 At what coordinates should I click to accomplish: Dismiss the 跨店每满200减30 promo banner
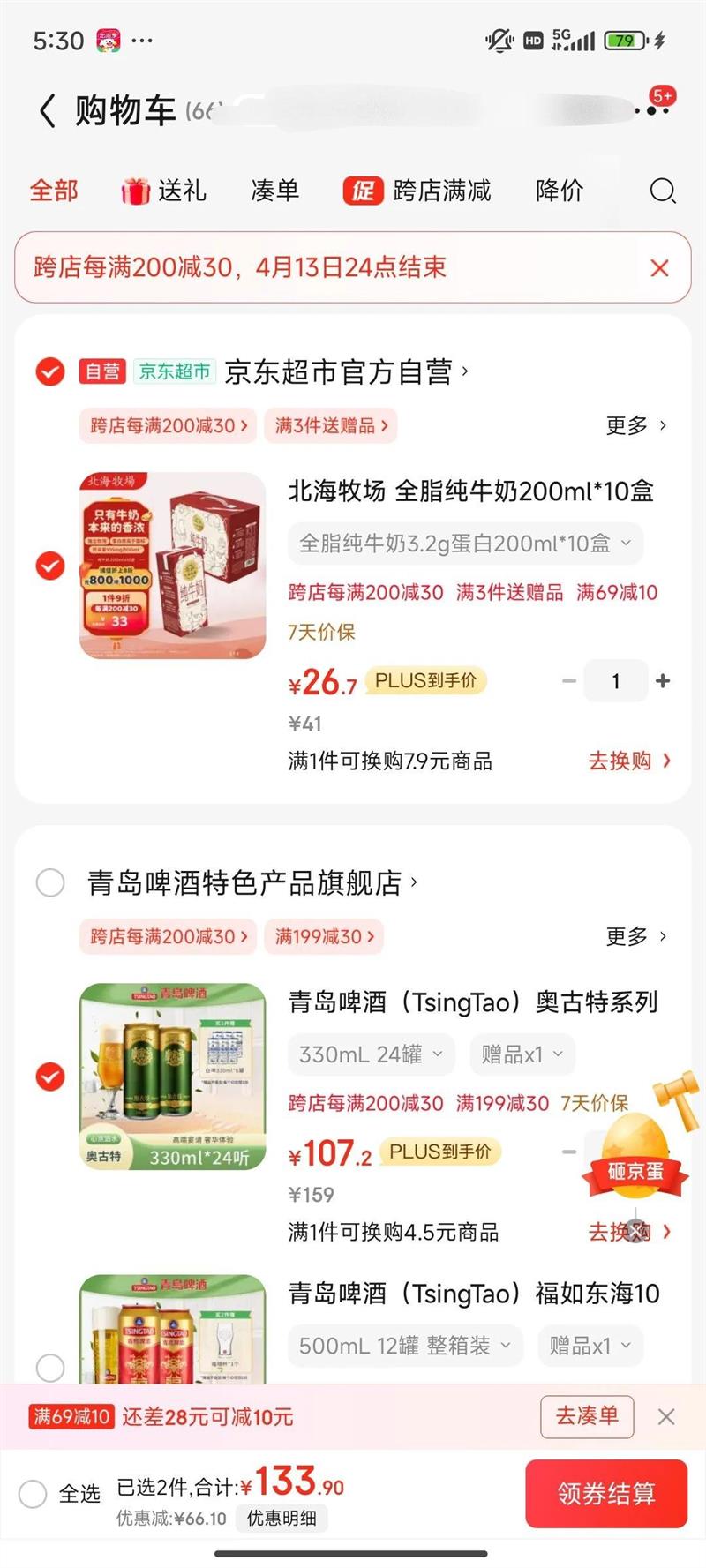coord(659,268)
